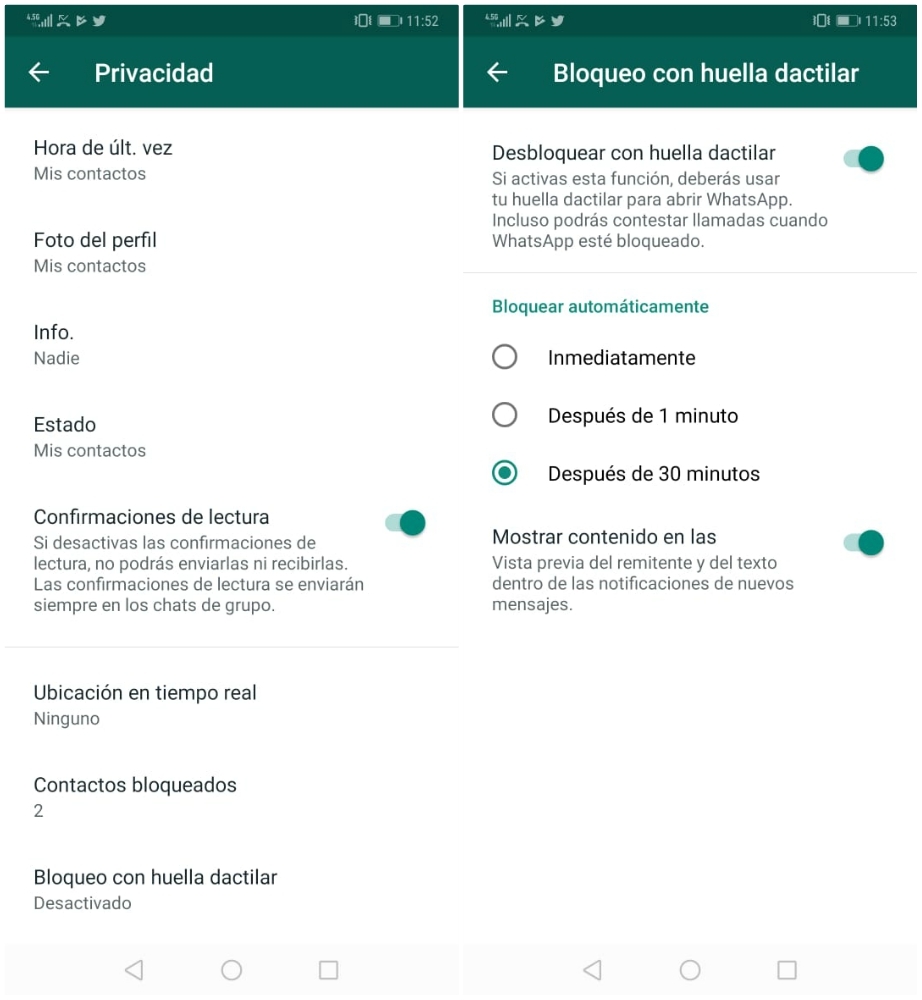This screenshot has height=1000, width=922.
Task: Select Inmediatamente lock option
Action: point(505,357)
